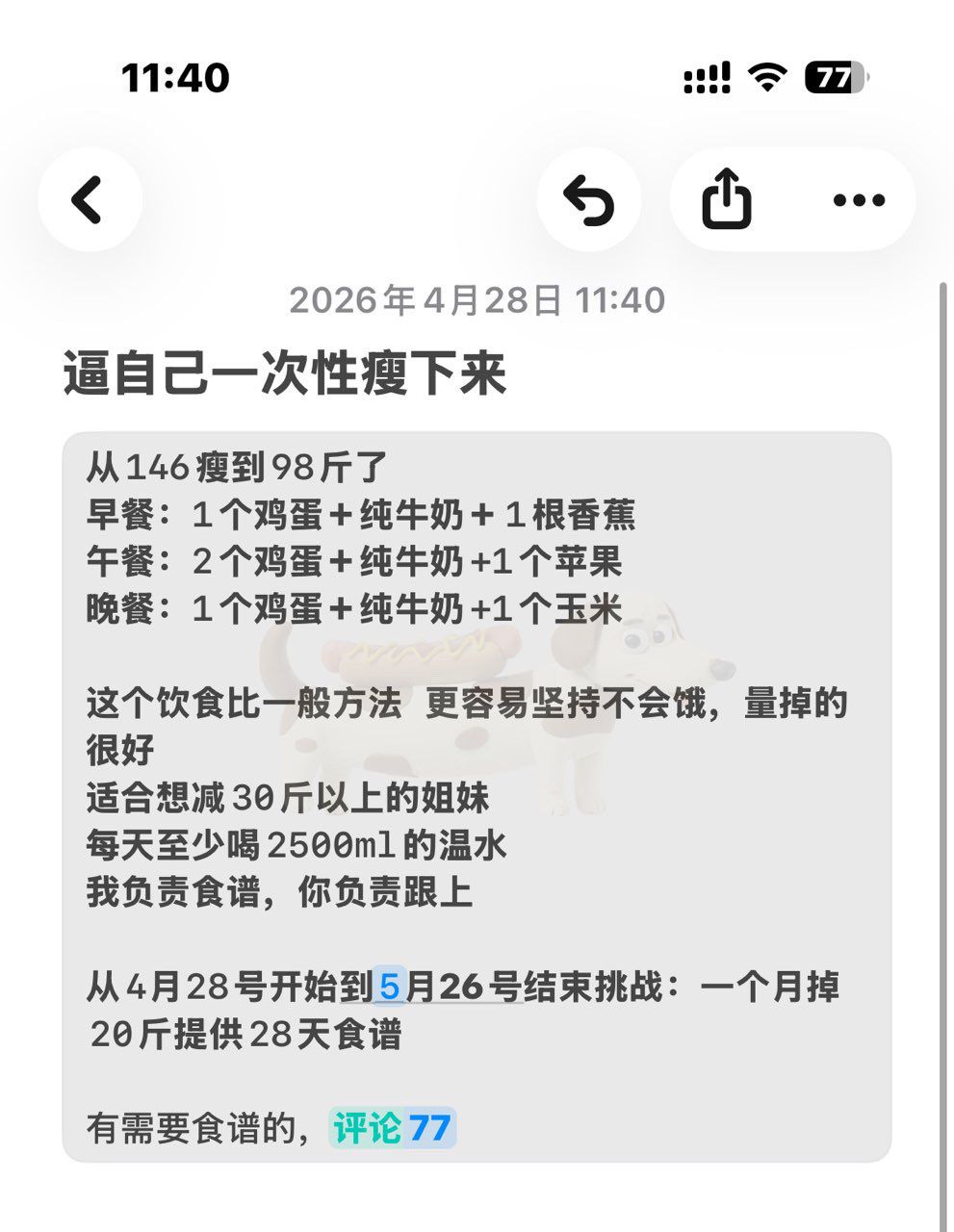Open the 评论77 comment link
This screenshot has height=1232, width=954.
point(389,1127)
